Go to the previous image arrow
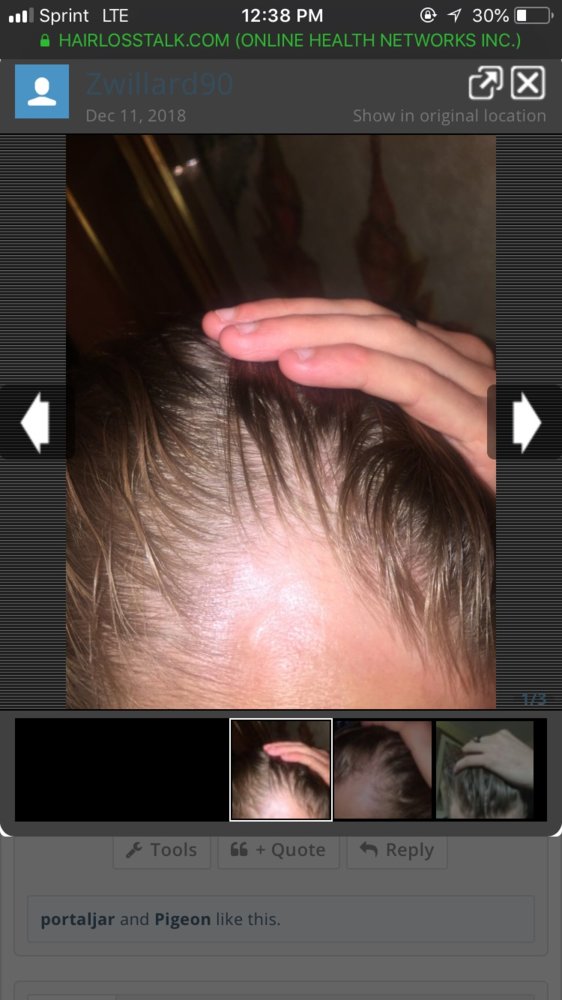 coord(36,422)
